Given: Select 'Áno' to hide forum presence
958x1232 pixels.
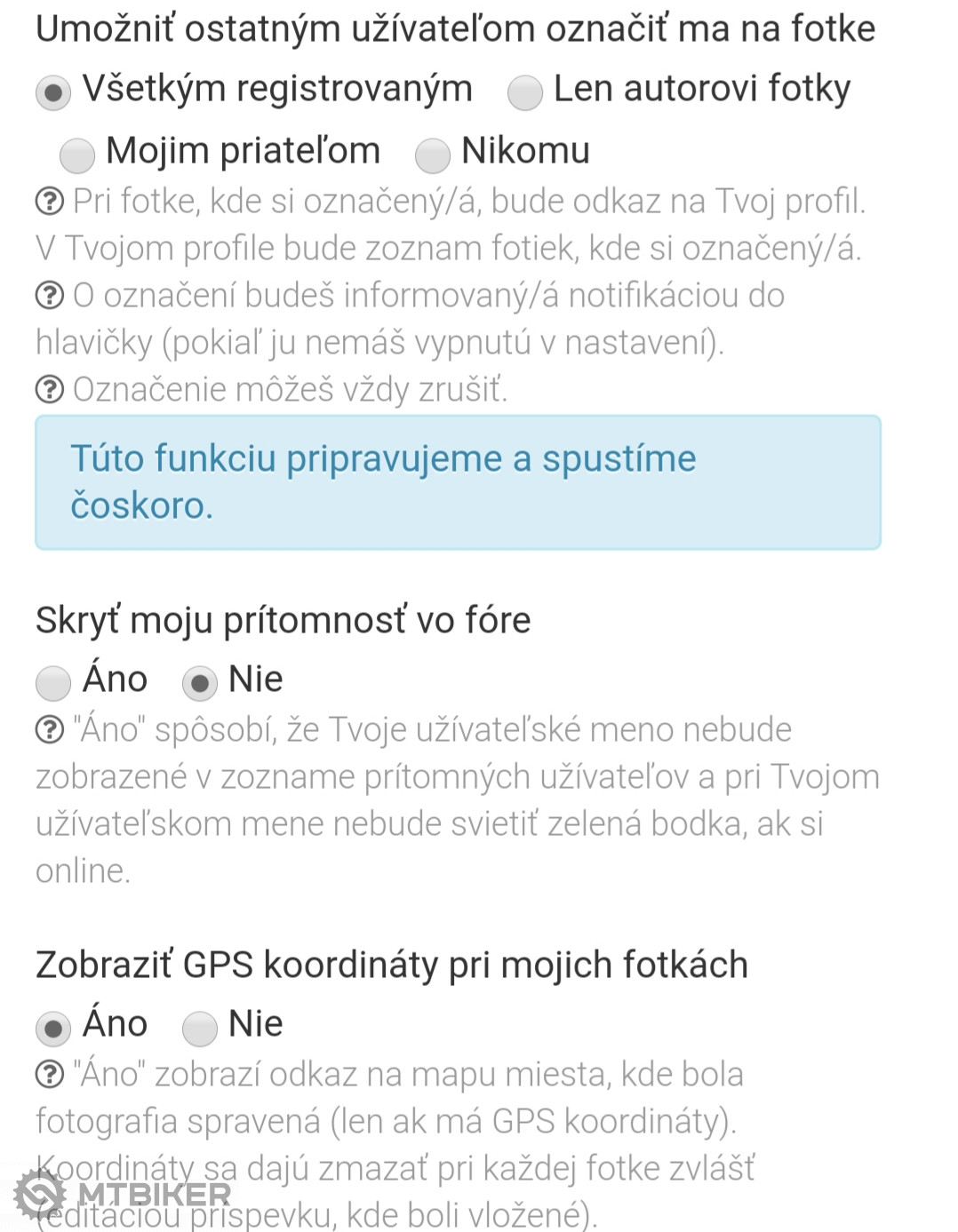Looking at the screenshot, I should point(53,682).
